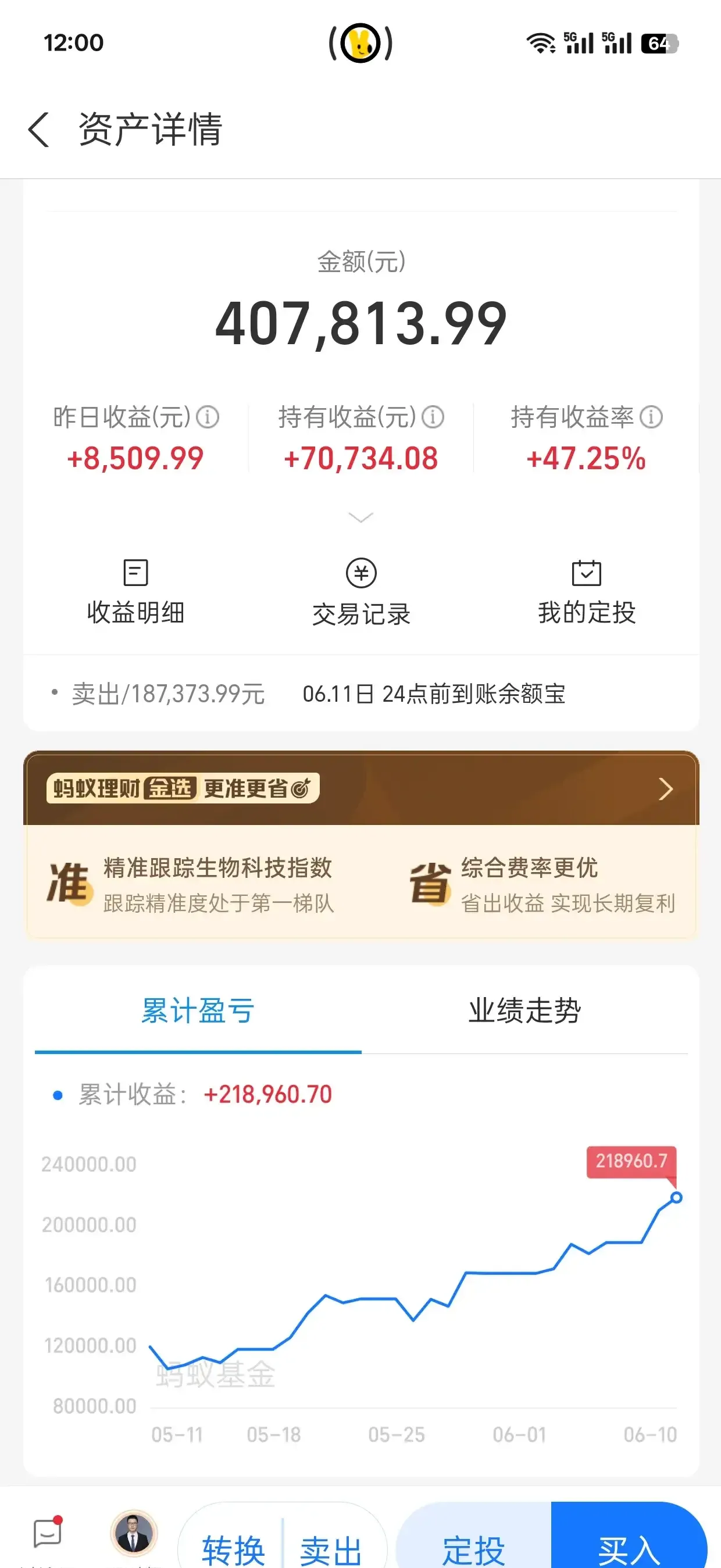
Task: Expand the amount details chevron below 持有收益率
Action: (360, 517)
